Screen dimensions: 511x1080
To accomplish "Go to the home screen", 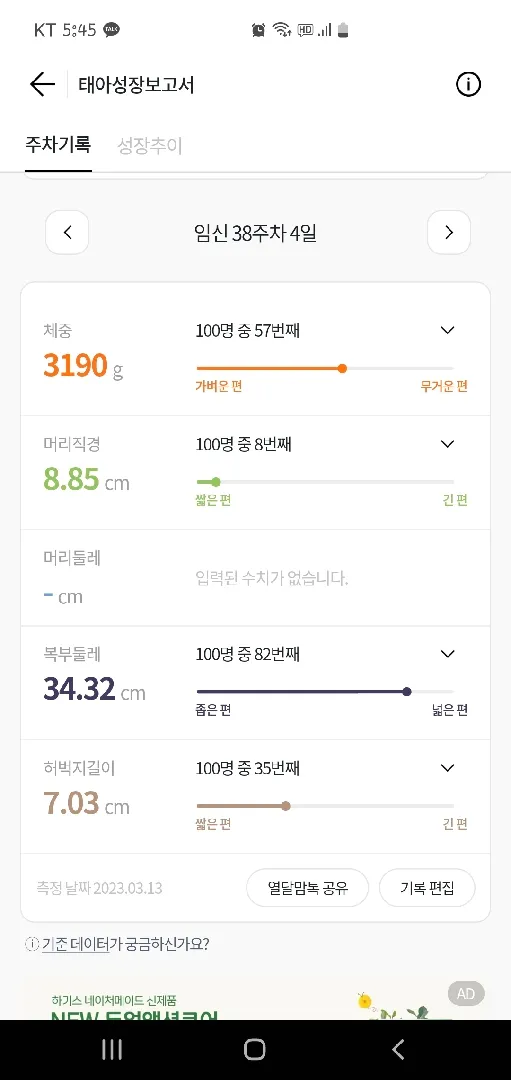I will point(255,1049).
